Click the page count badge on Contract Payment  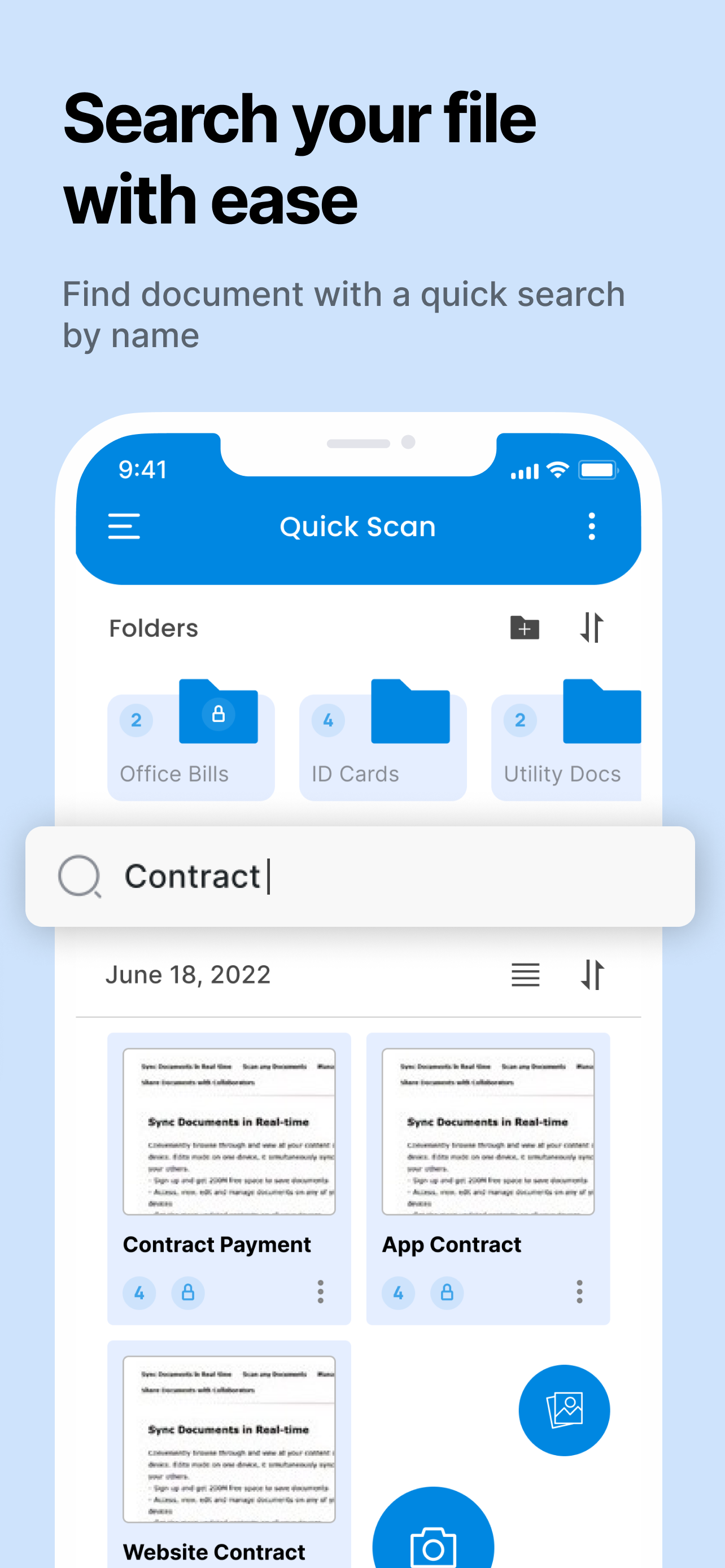[x=139, y=1293]
